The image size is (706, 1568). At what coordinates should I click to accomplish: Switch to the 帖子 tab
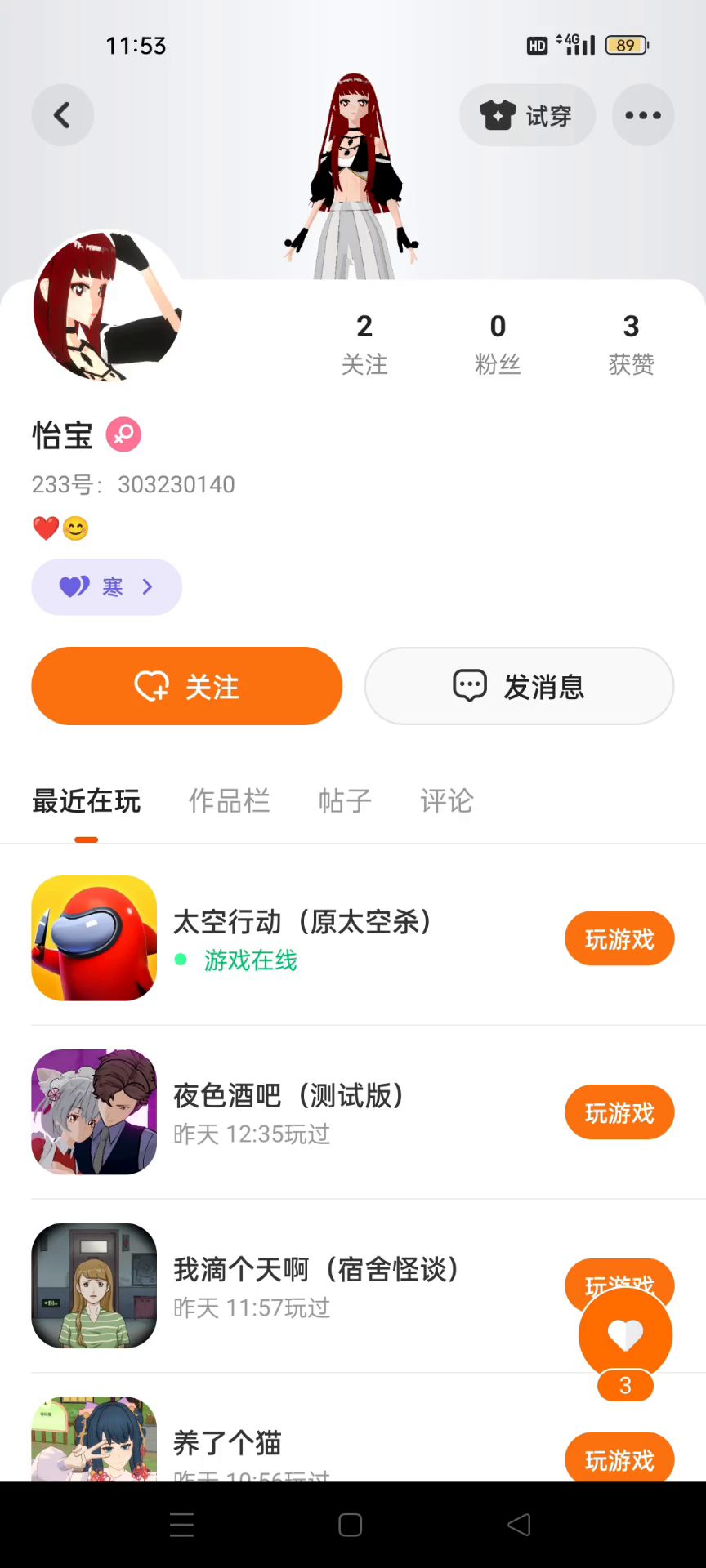tap(345, 801)
